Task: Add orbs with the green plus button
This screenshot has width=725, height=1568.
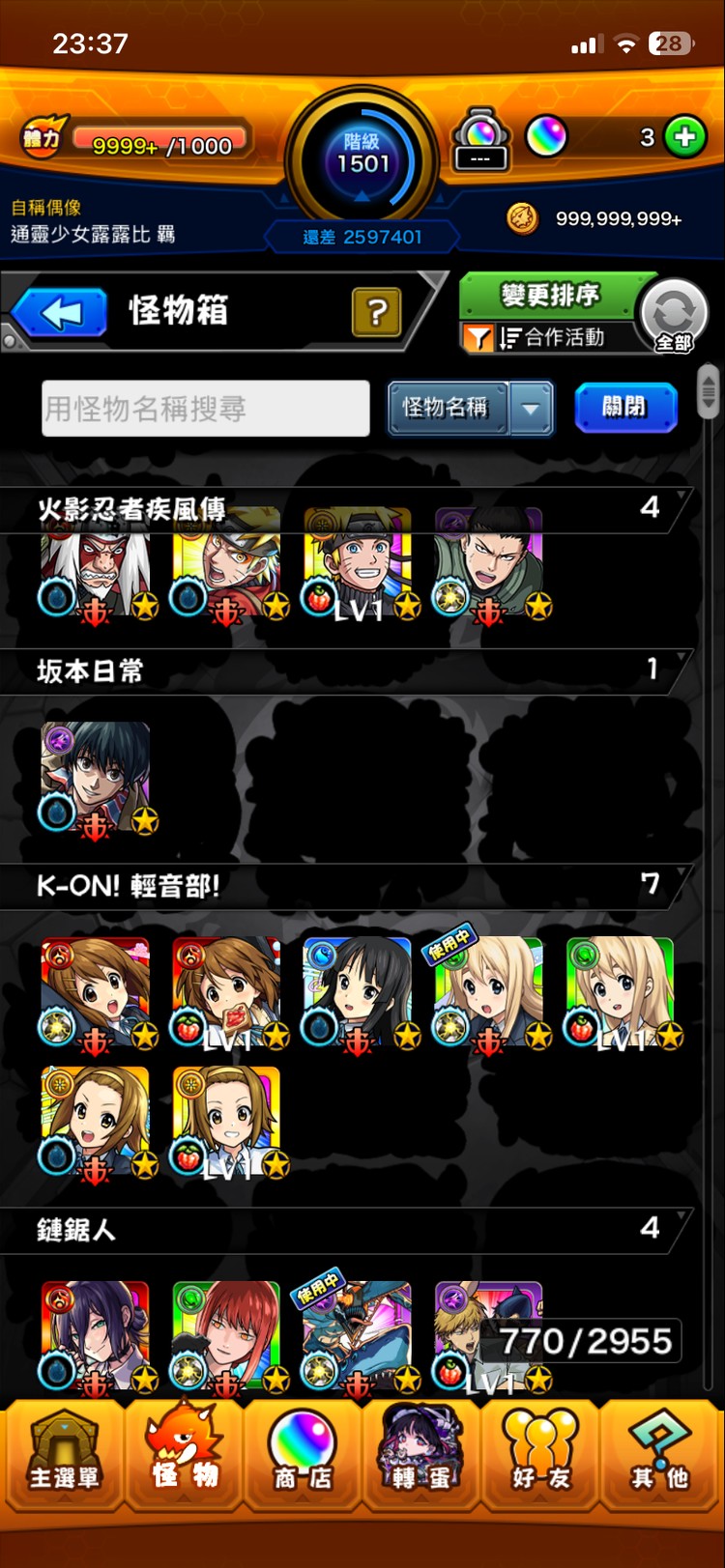Action: 685,137
